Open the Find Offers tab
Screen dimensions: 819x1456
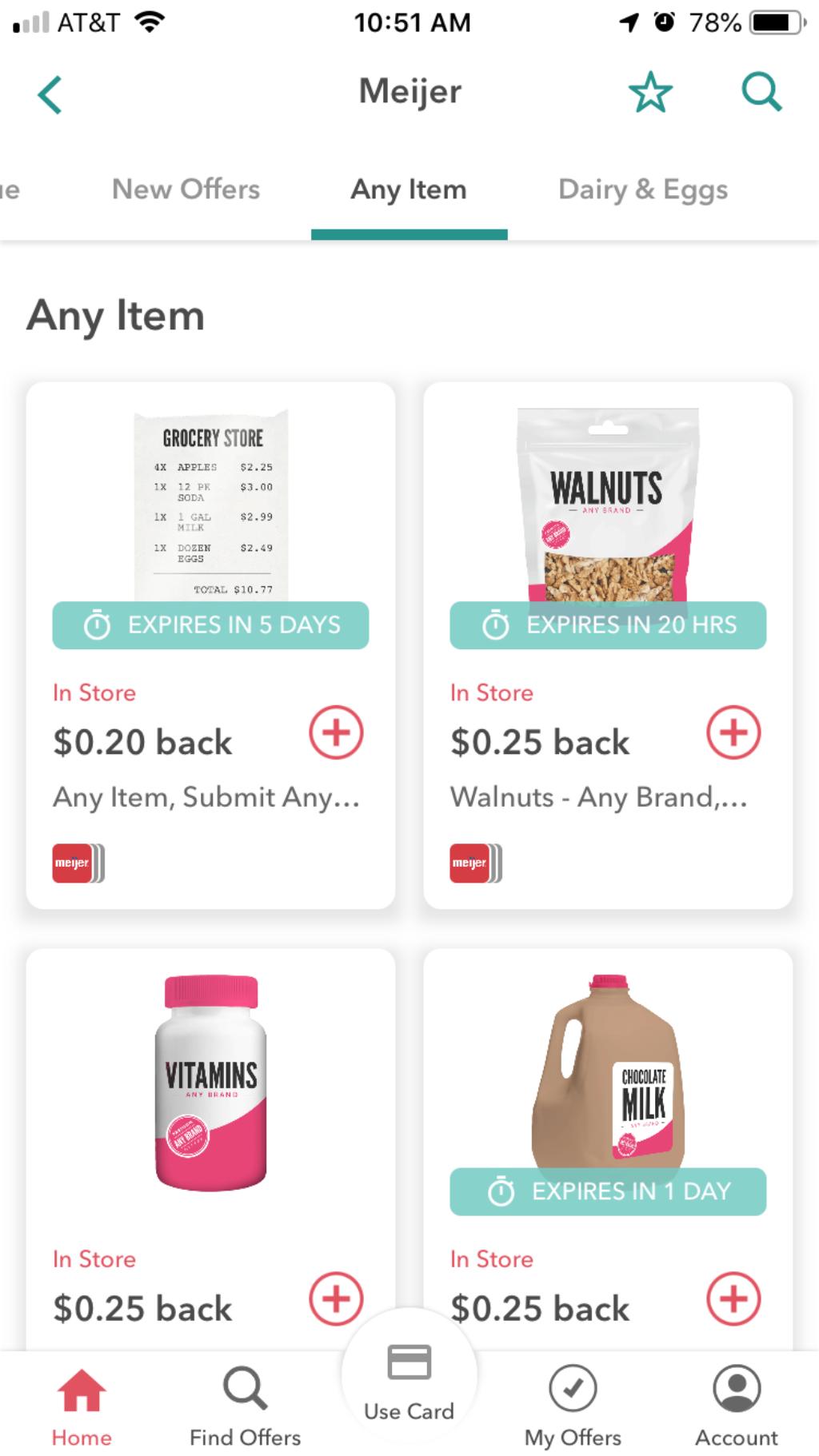tap(245, 1406)
